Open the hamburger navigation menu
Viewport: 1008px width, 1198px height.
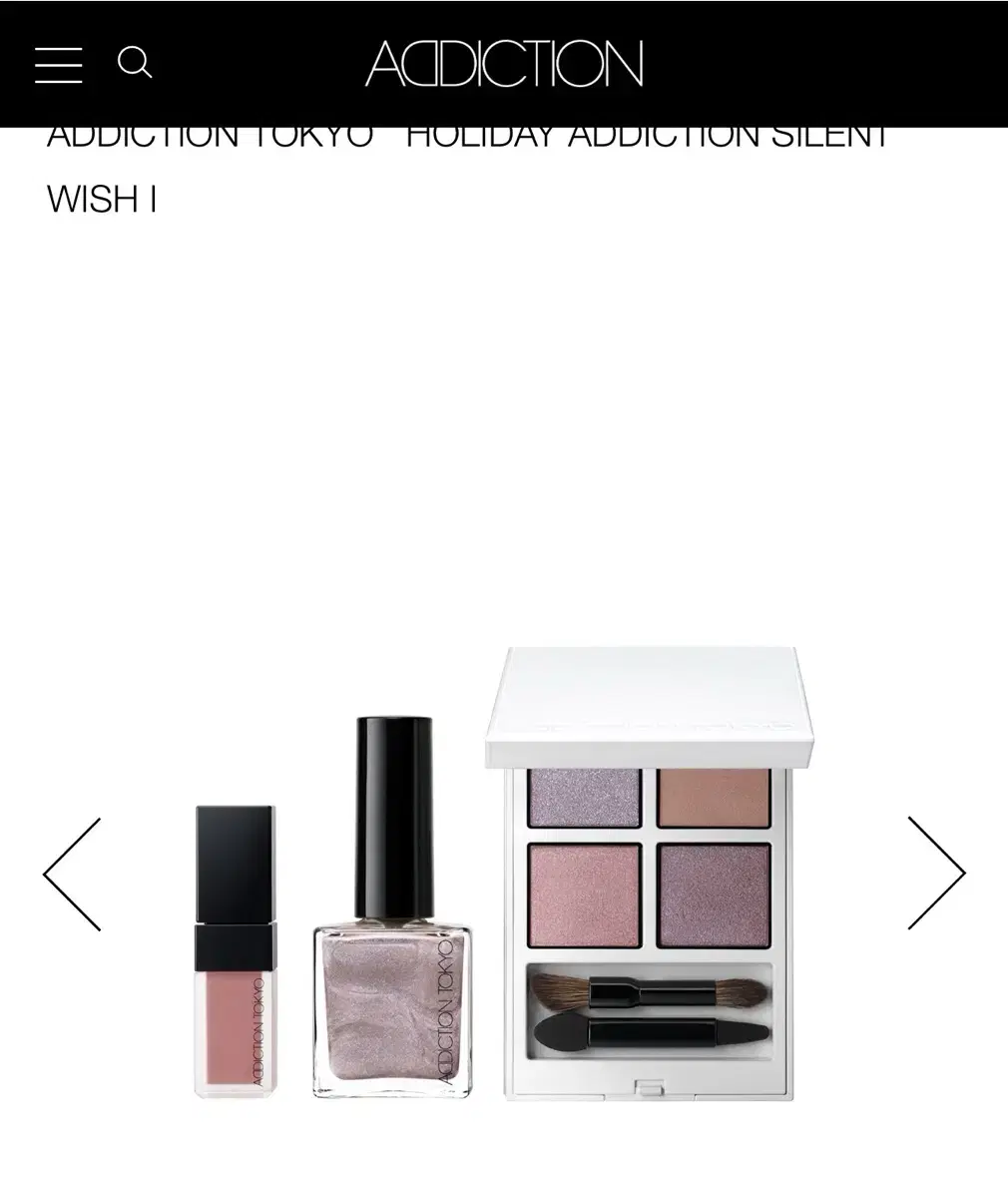[x=57, y=63]
